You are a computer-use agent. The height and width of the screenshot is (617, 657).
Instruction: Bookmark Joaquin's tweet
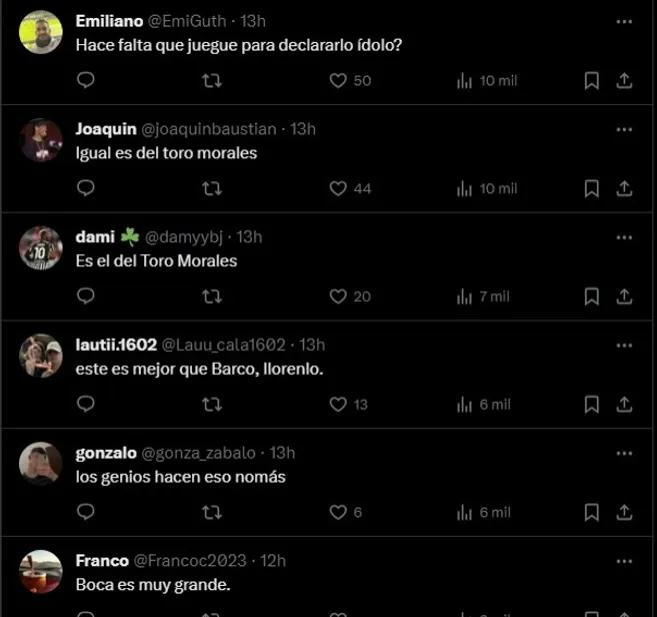pyautogui.click(x=591, y=188)
